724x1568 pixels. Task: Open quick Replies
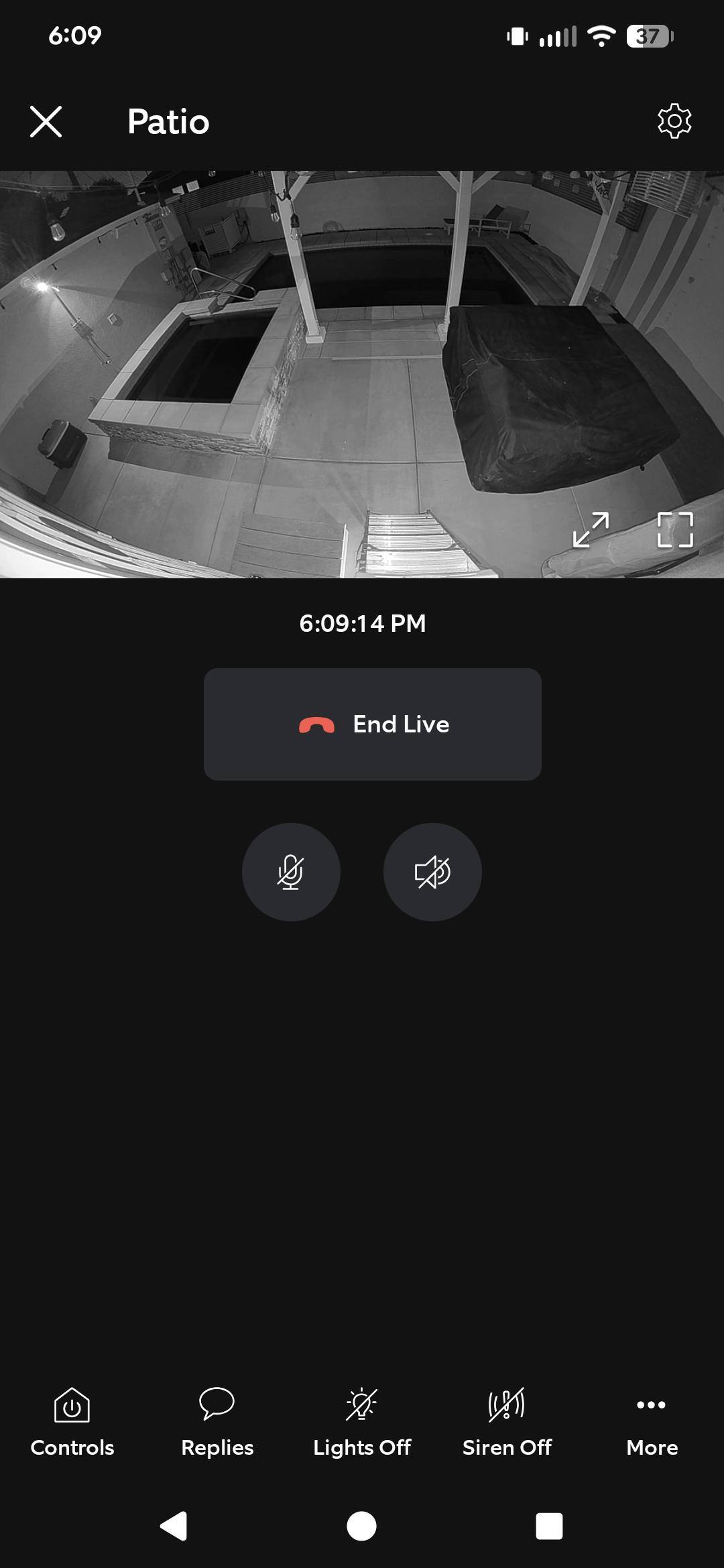[x=217, y=1422]
